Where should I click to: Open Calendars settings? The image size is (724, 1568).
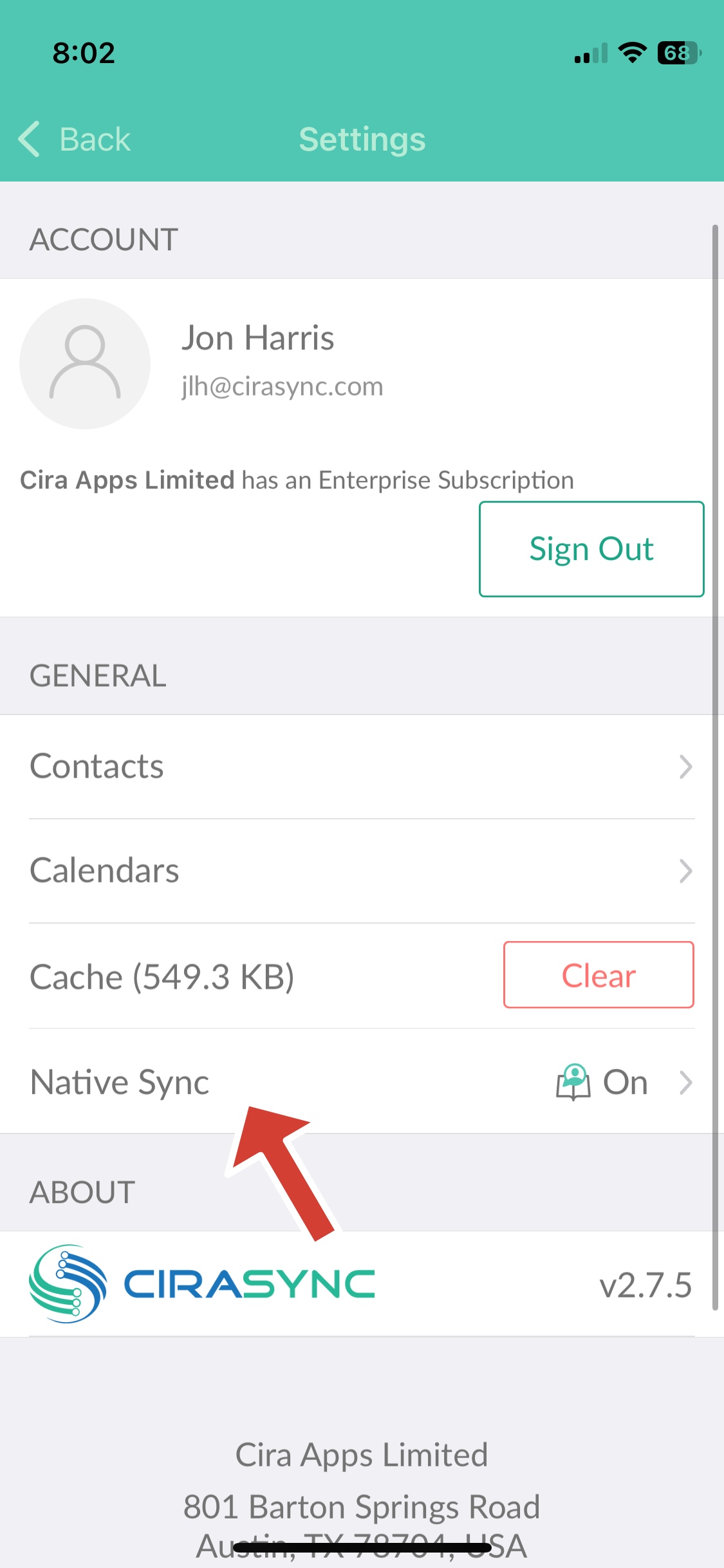[x=362, y=871]
